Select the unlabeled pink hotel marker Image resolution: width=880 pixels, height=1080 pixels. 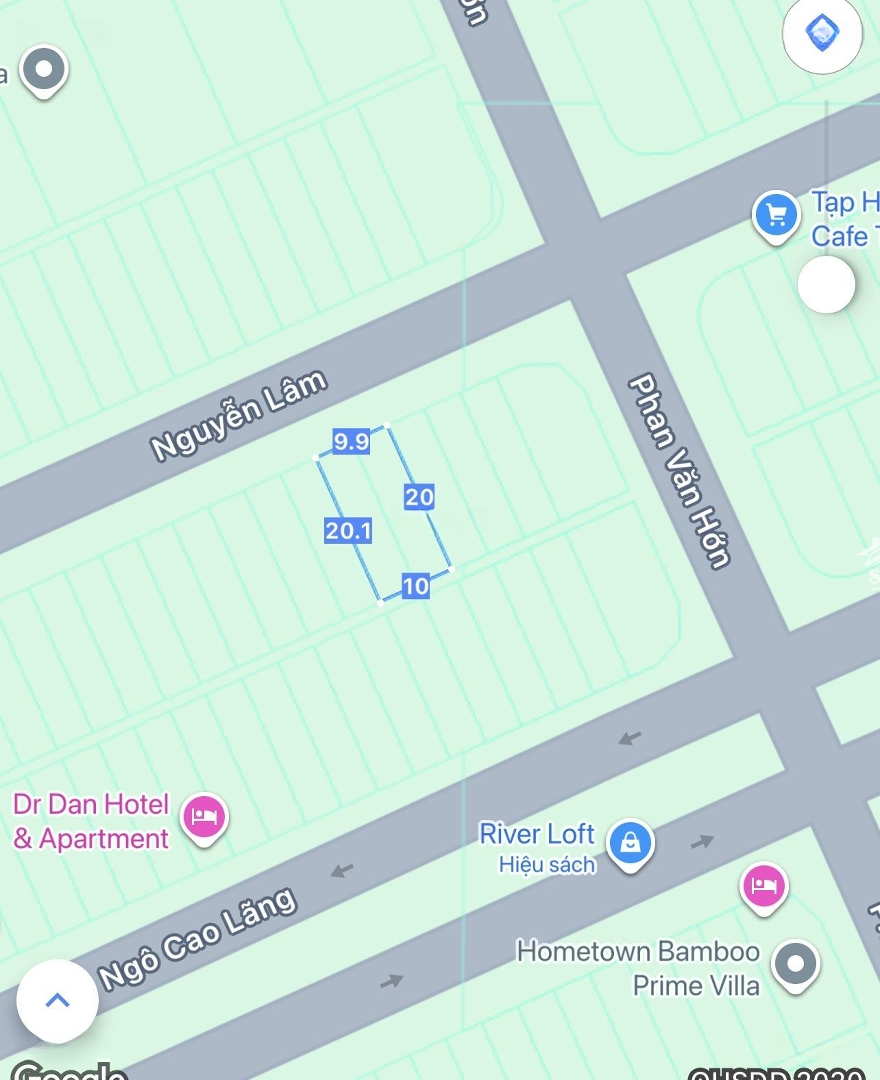[x=765, y=886]
